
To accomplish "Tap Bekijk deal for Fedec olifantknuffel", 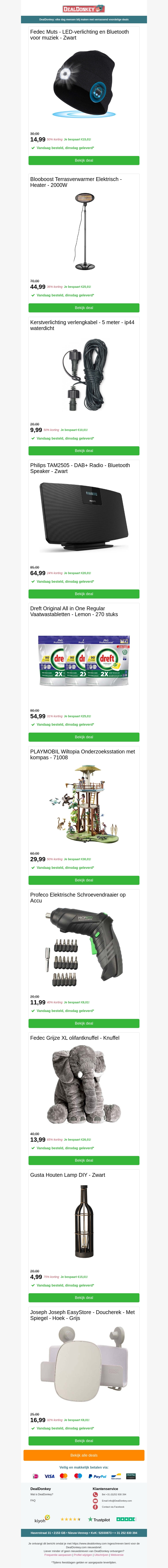I will (x=84, y=1160).
